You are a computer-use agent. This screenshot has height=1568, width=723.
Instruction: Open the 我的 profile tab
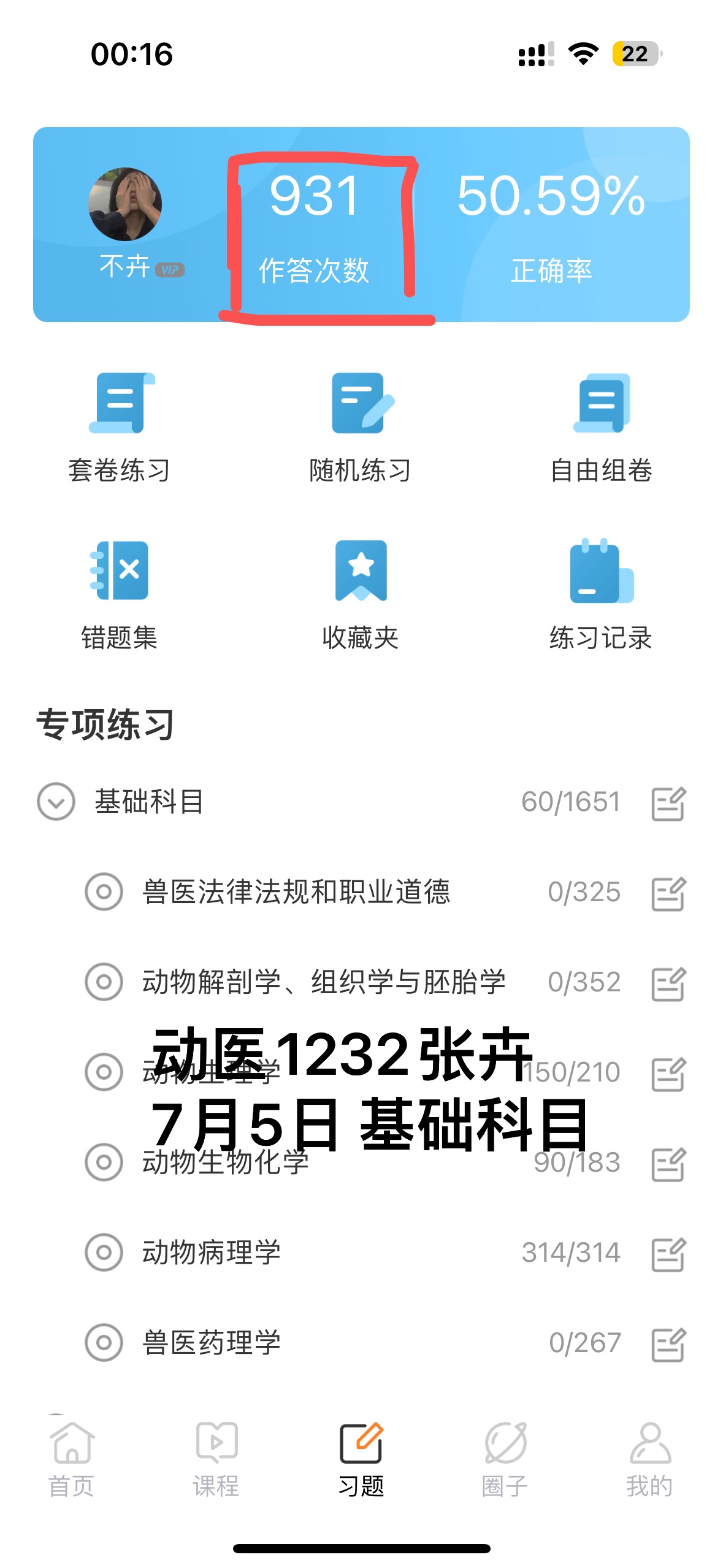(x=649, y=1459)
